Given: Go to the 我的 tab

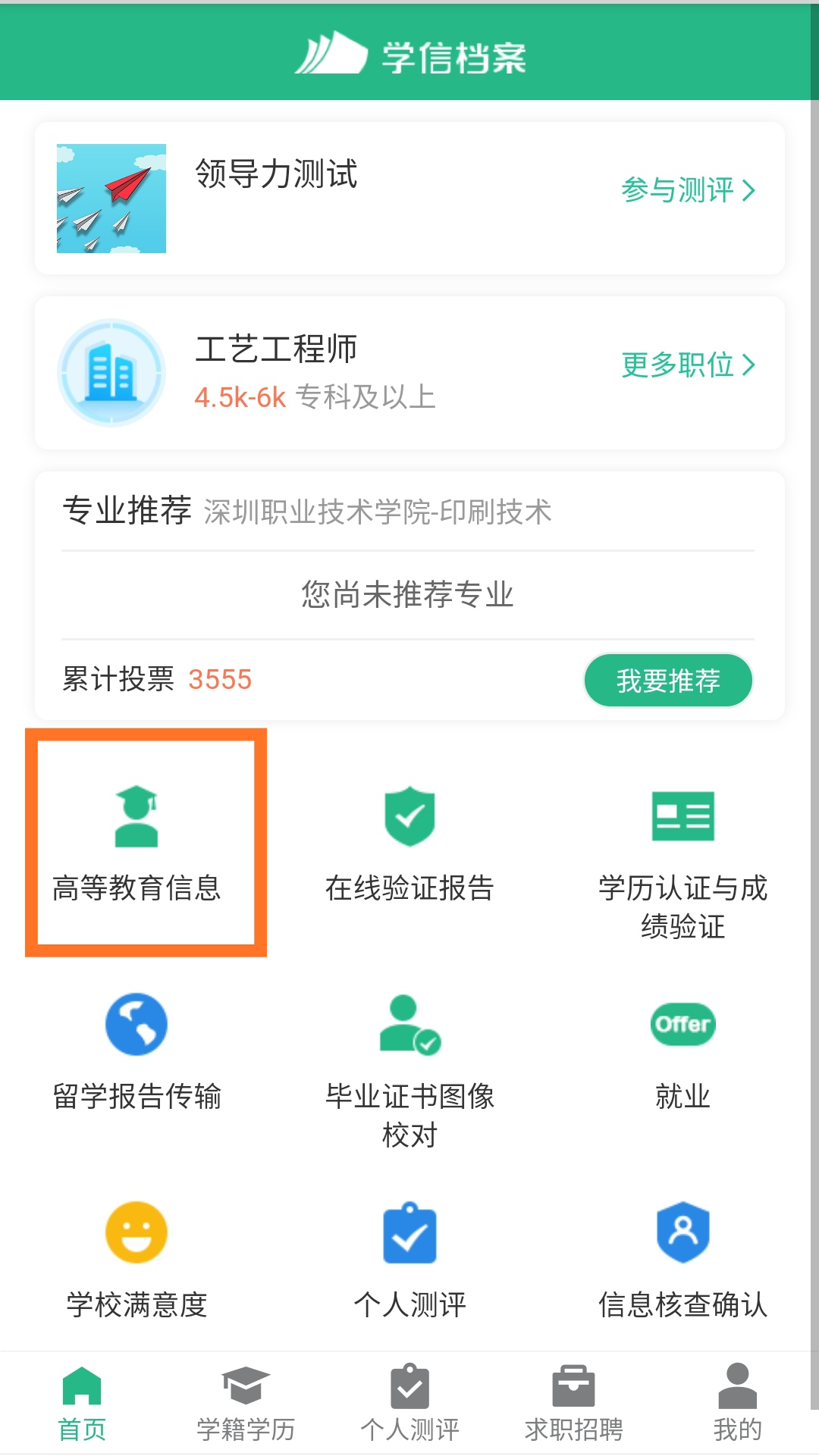Looking at the screenshot, I should pos(737,1404).
